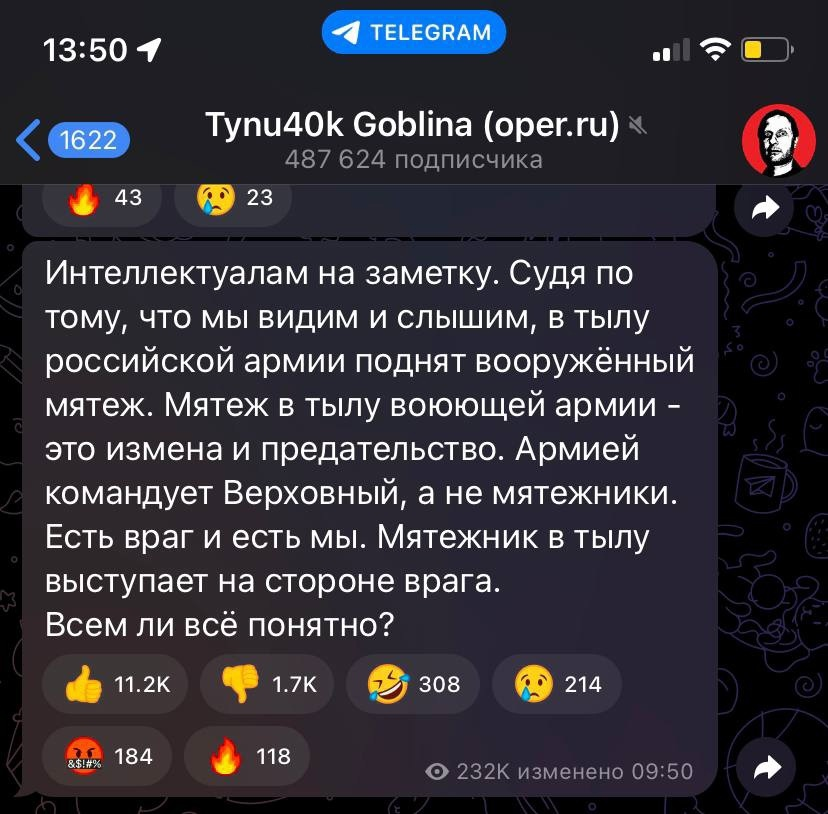Forward the post about the armed mutiny
The width and height of the screenshot is (828, 814).
(x=765, y=768)
